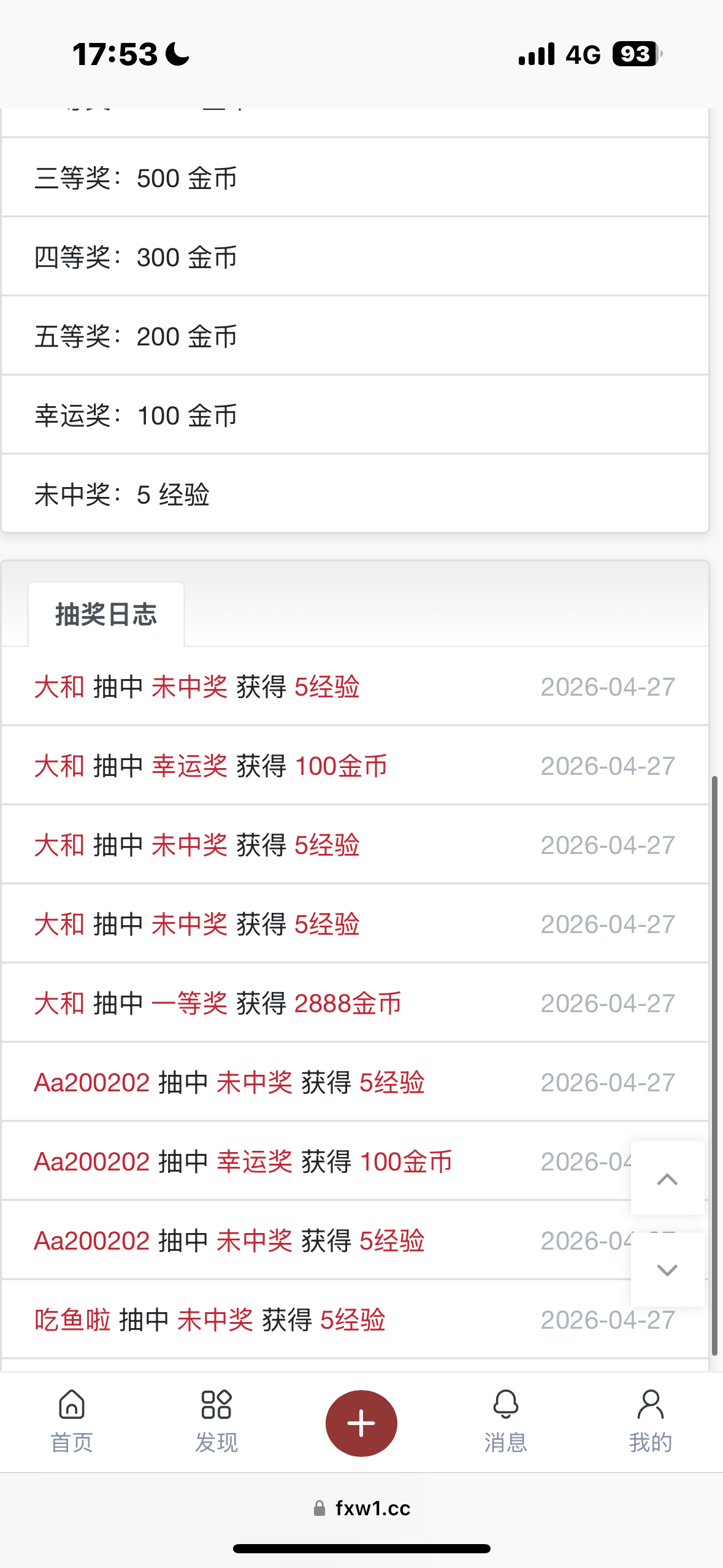Screen dimensions: 723x1568
Task: Go to the 首页 home tab
Action: click(x=72, y=1421)
